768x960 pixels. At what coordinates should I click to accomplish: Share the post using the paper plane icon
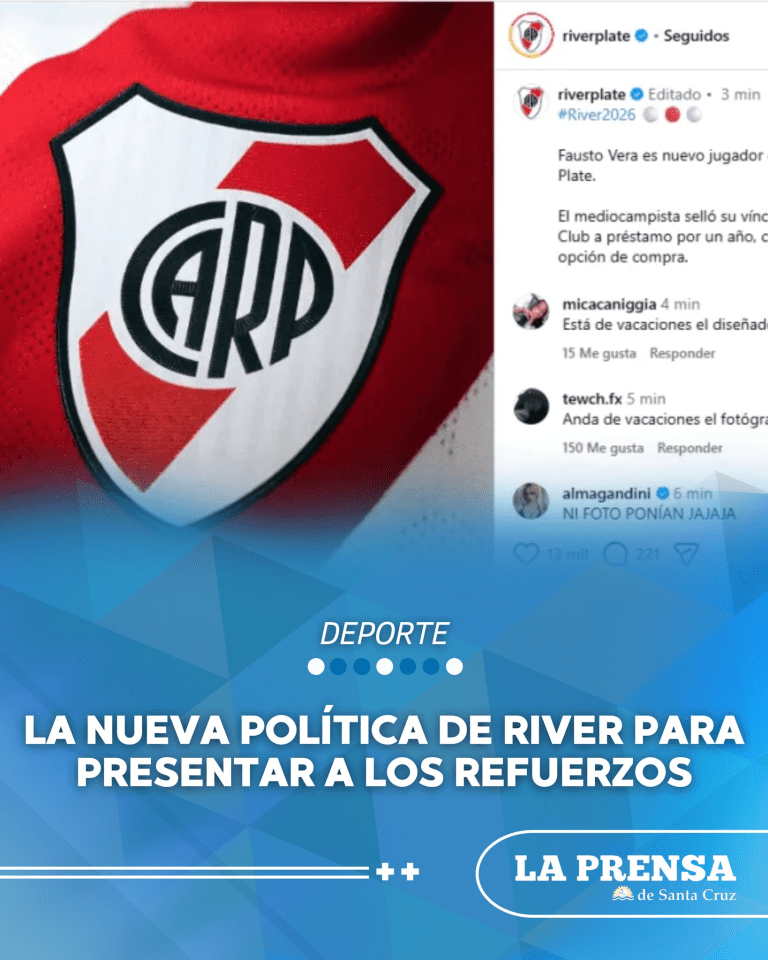tap(685, 552)
